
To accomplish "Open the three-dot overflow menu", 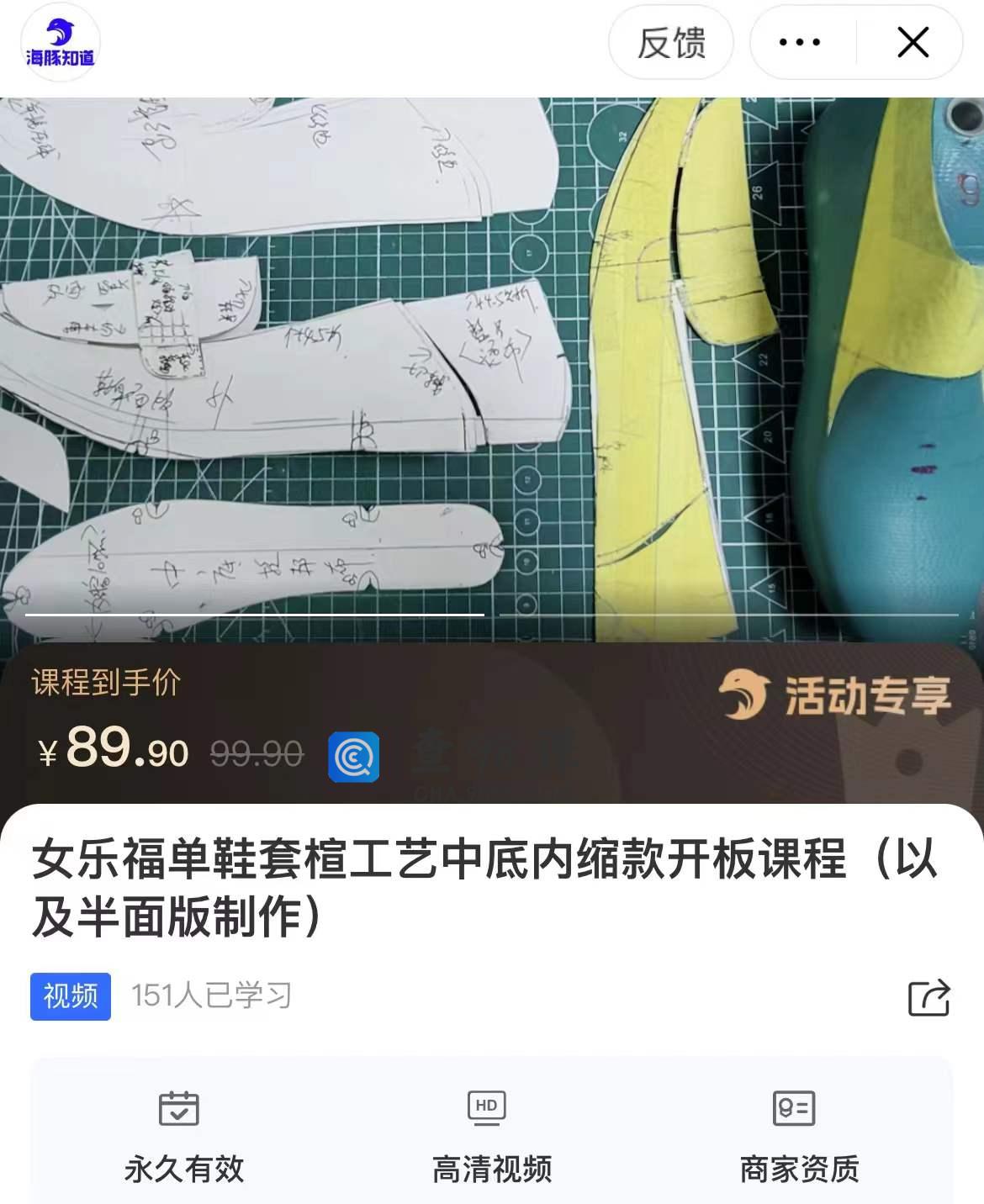I will point(799,43).
